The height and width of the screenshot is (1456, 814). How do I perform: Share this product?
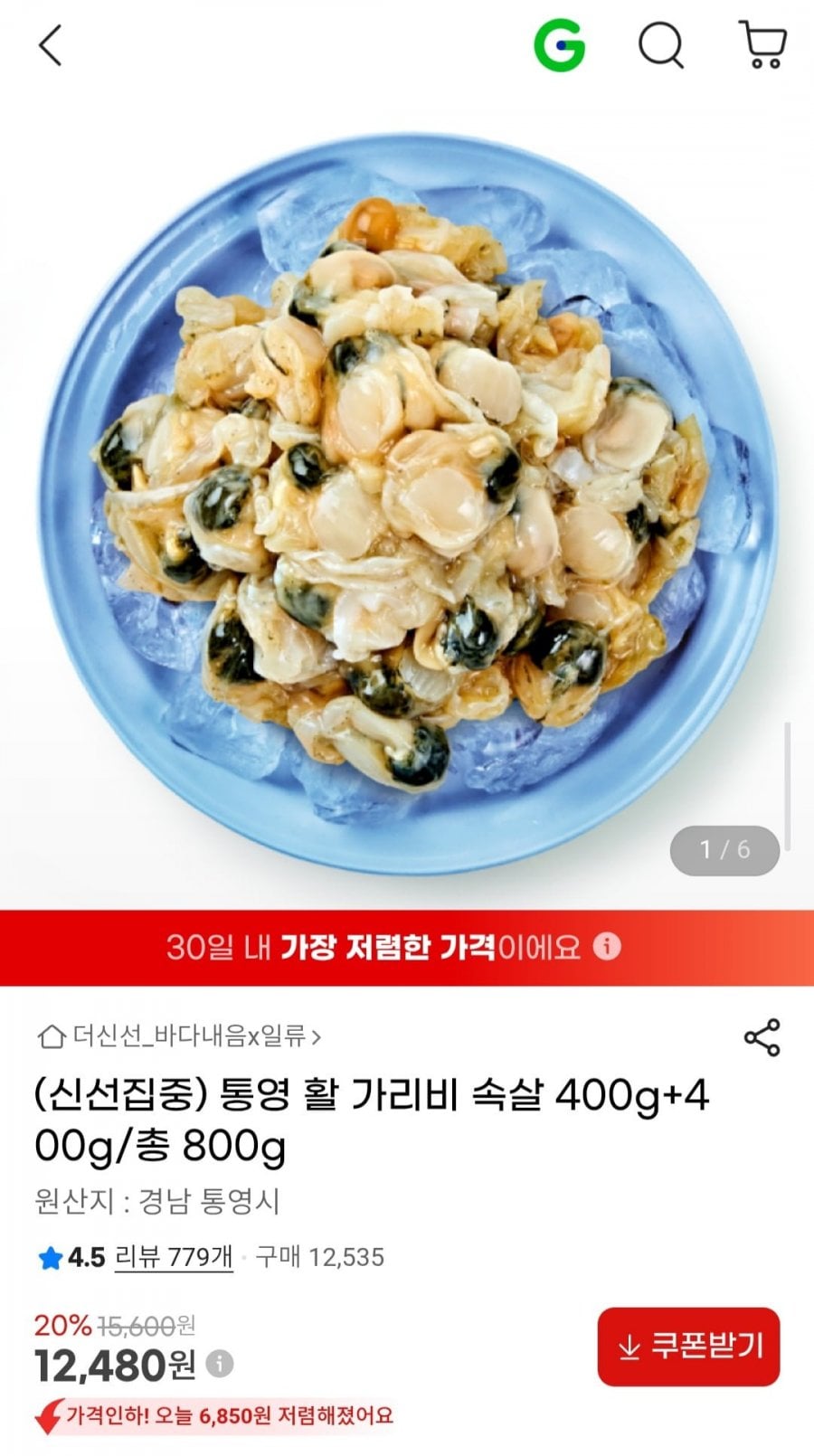[x=762, y=1037]
